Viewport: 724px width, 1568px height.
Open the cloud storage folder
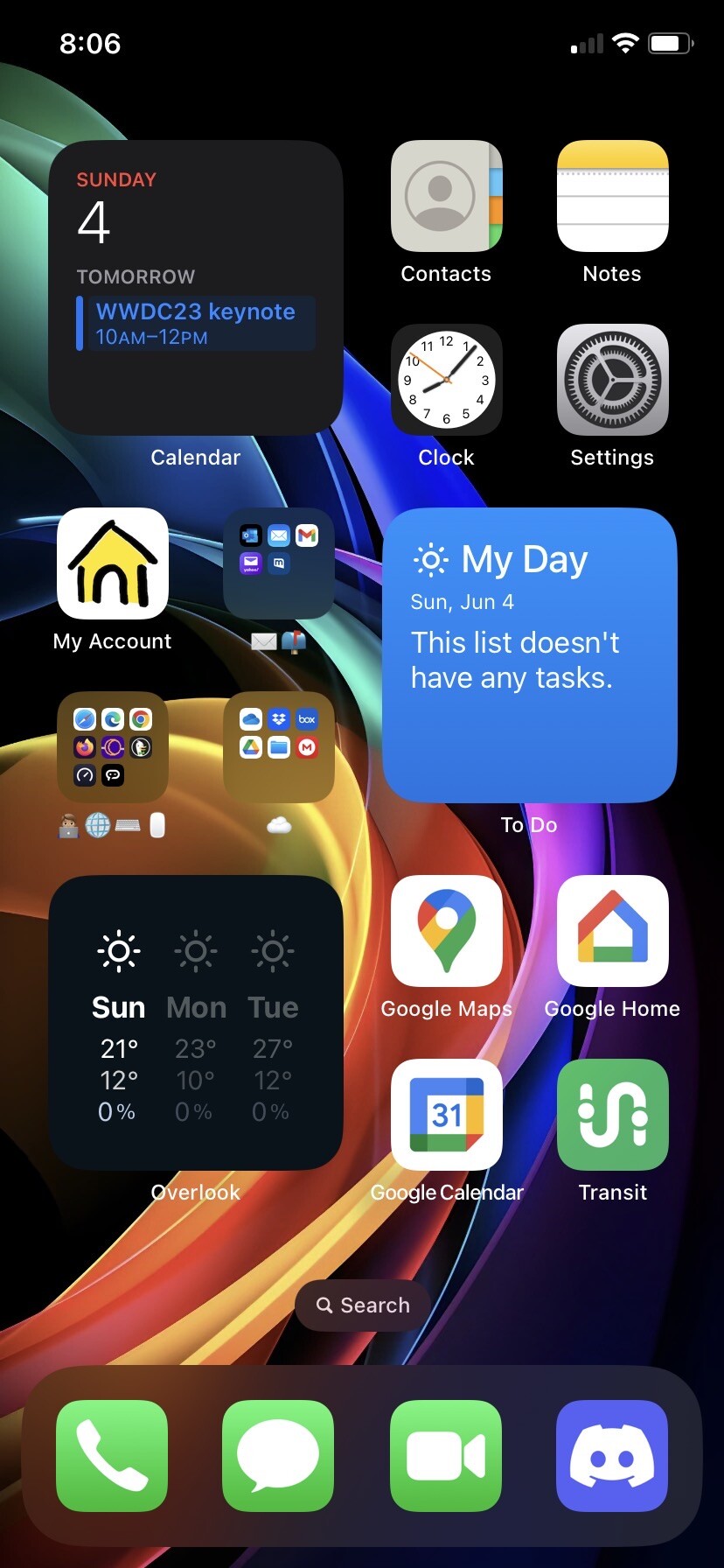point(279,747)
